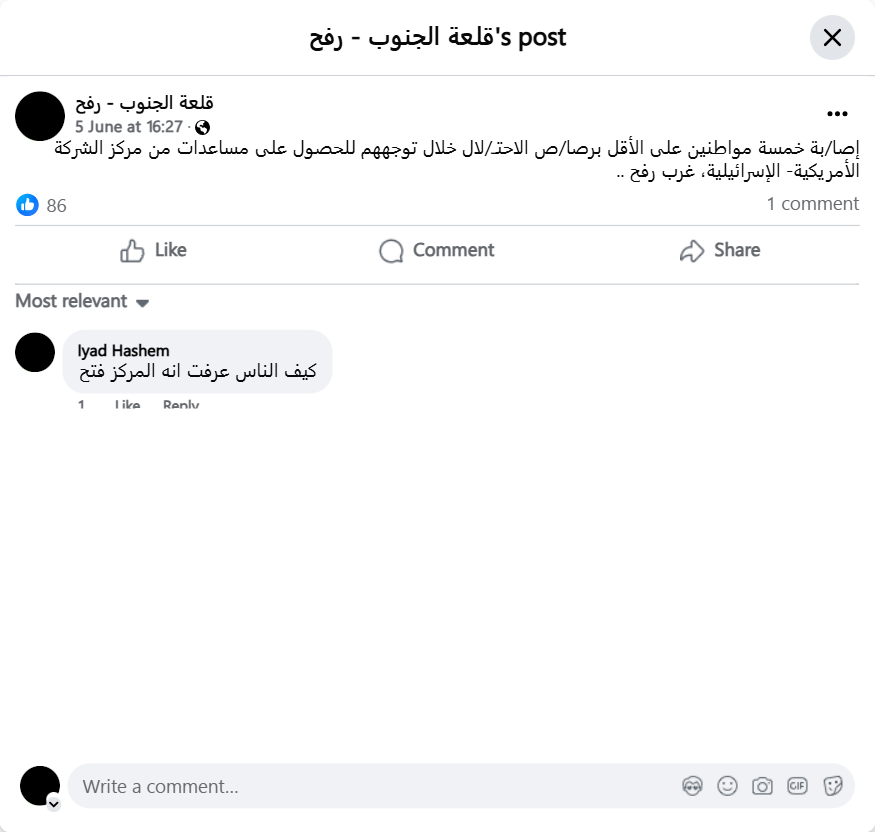
Task: Attach a photo with the camera icon
Action: 762,786
